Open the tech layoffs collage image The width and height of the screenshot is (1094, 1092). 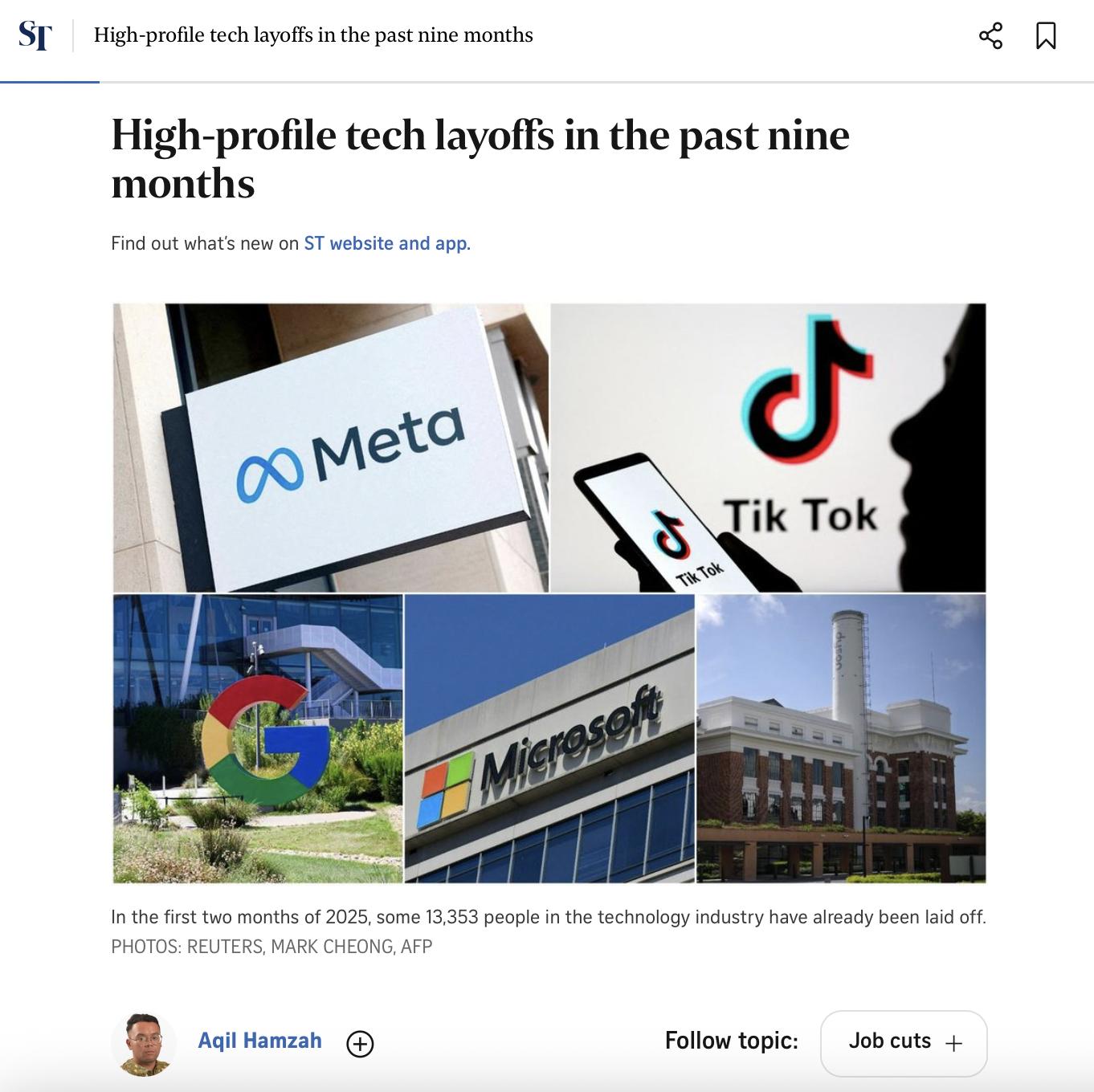click(549, 593)
